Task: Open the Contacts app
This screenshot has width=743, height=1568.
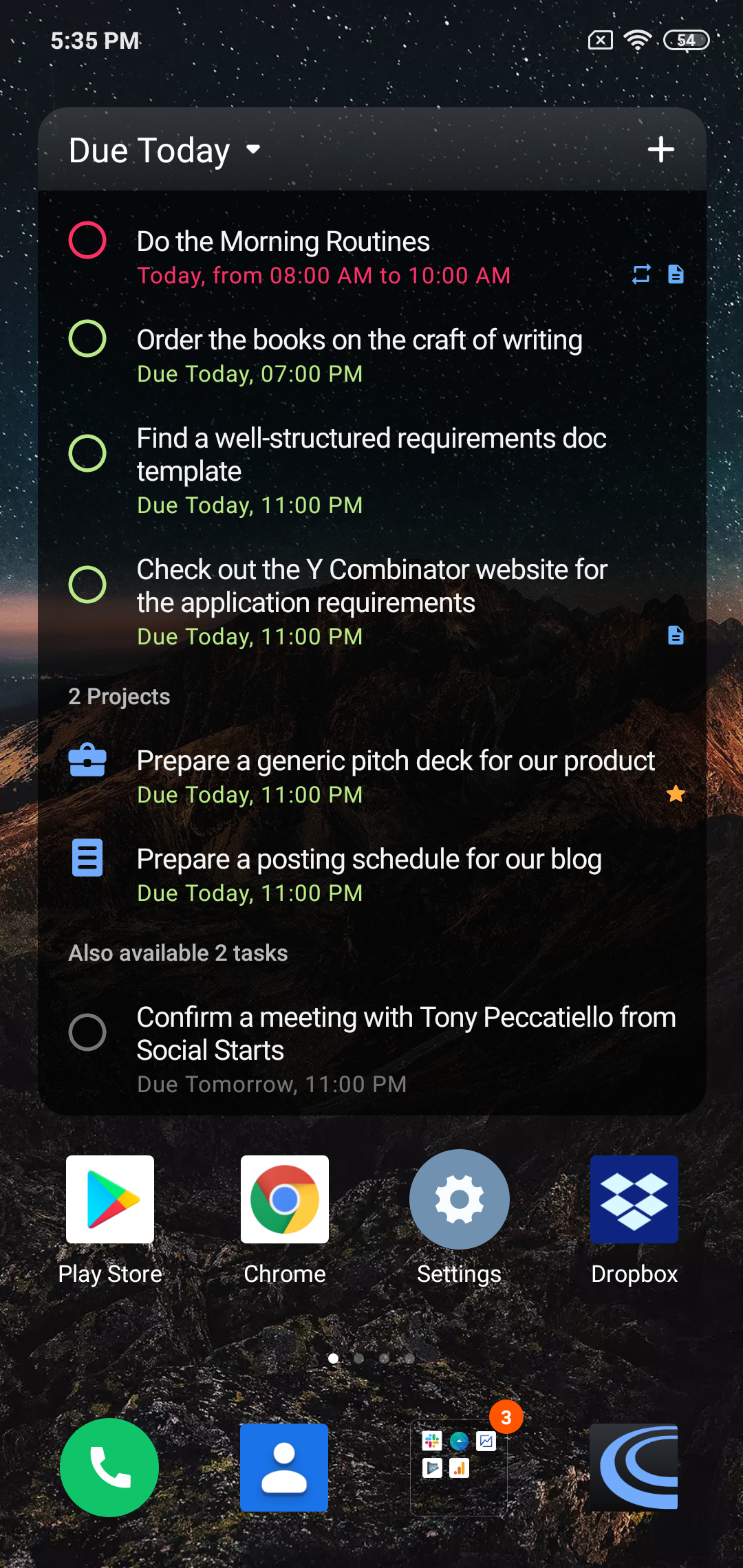Action: (x=284, y=1468)
